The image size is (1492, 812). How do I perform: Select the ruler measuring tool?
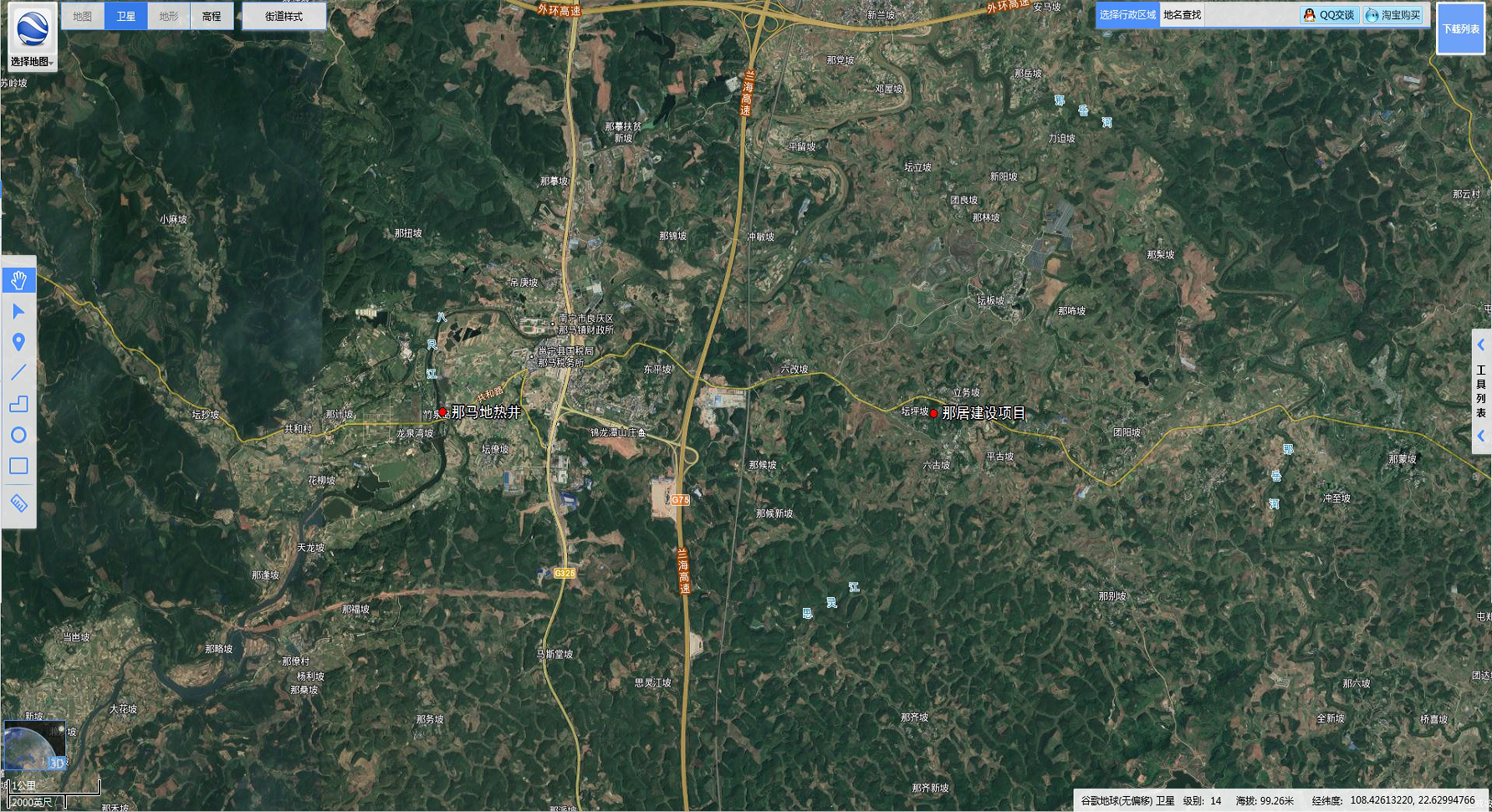click(x=18, y=503)
